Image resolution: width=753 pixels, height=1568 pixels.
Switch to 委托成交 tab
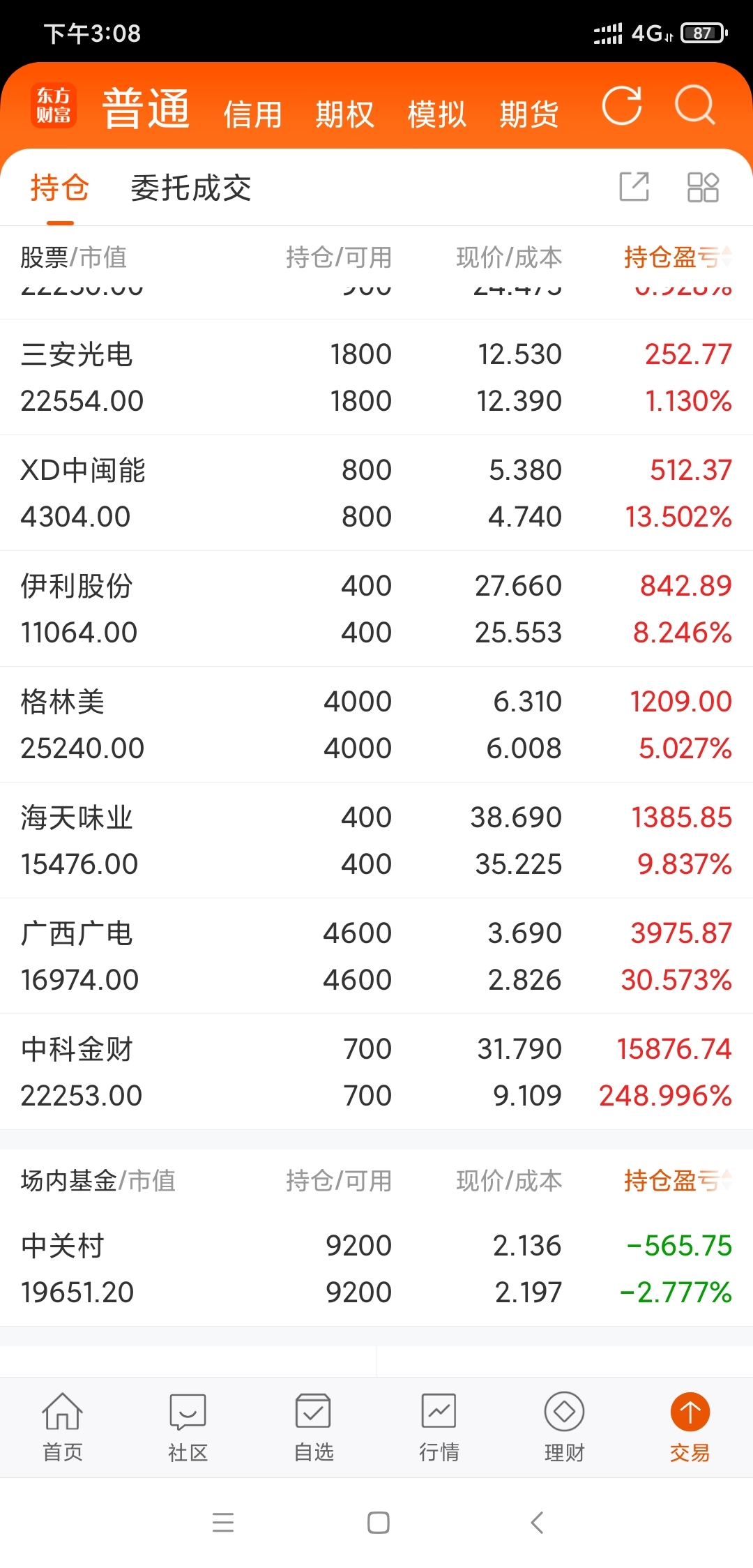(191, 188)
